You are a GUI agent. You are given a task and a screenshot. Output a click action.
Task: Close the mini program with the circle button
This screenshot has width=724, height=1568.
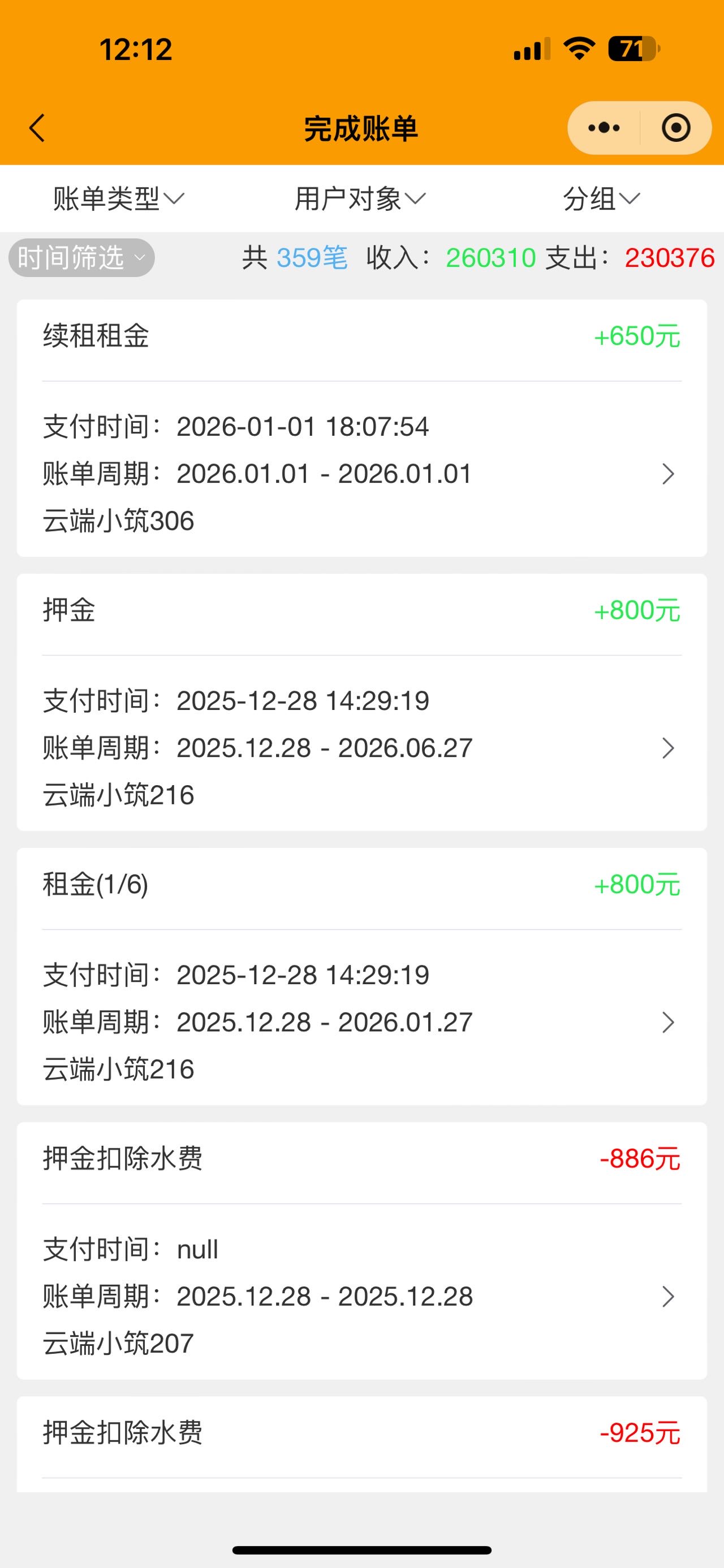[675, 128]
